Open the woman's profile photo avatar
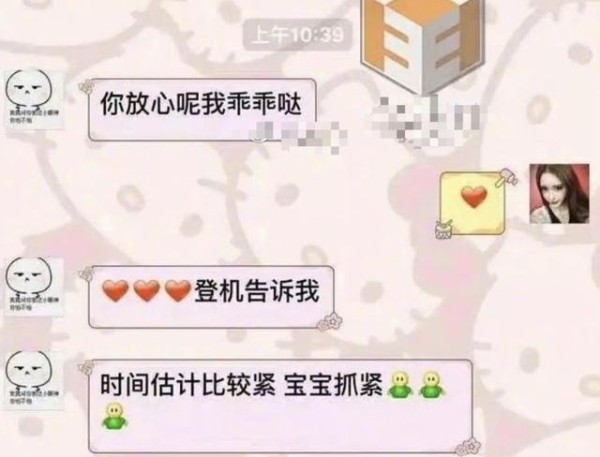 coord(559,194)
